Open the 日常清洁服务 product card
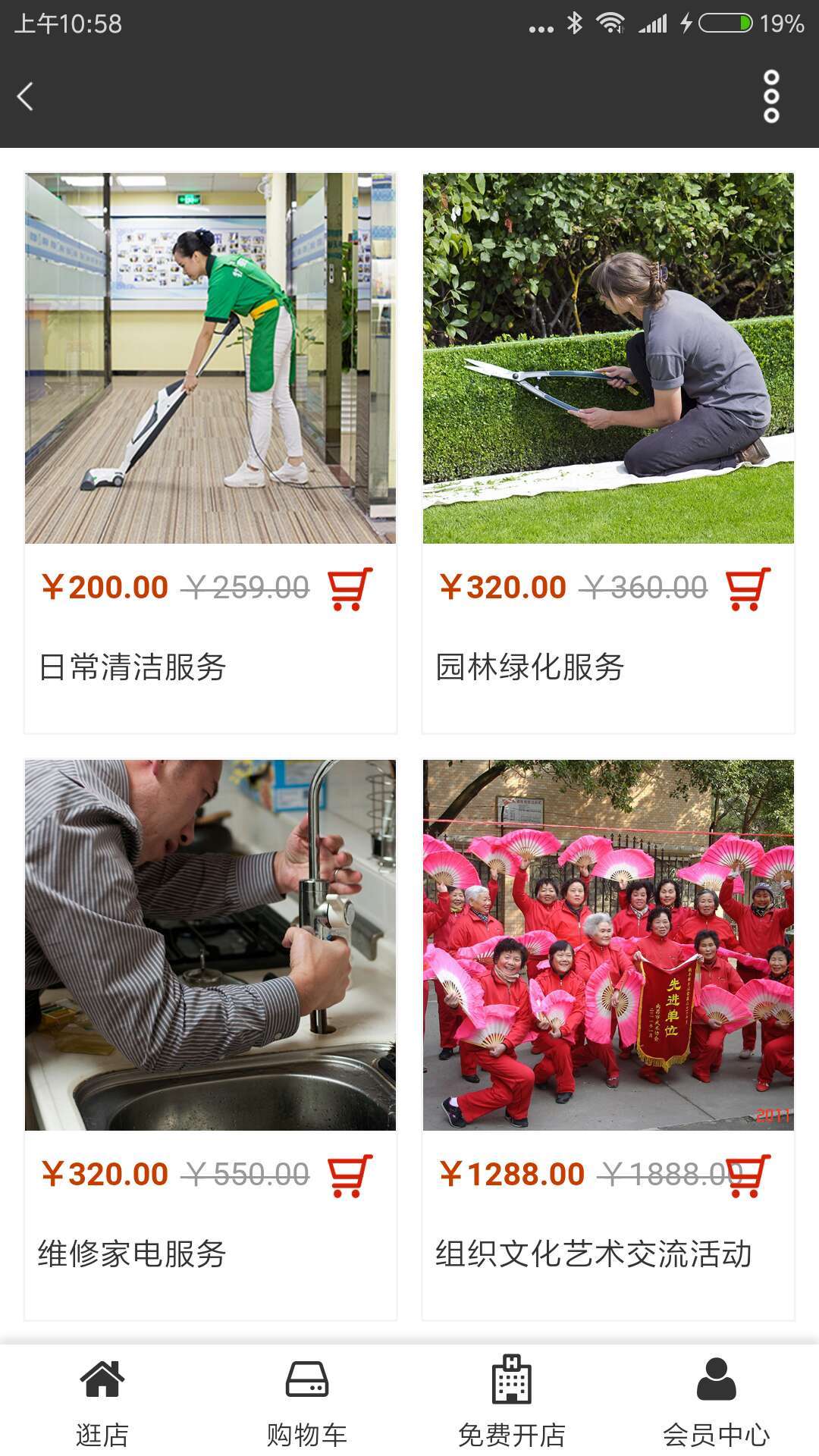The height and width of the screenshot is (1456, 819). (210, 358)
